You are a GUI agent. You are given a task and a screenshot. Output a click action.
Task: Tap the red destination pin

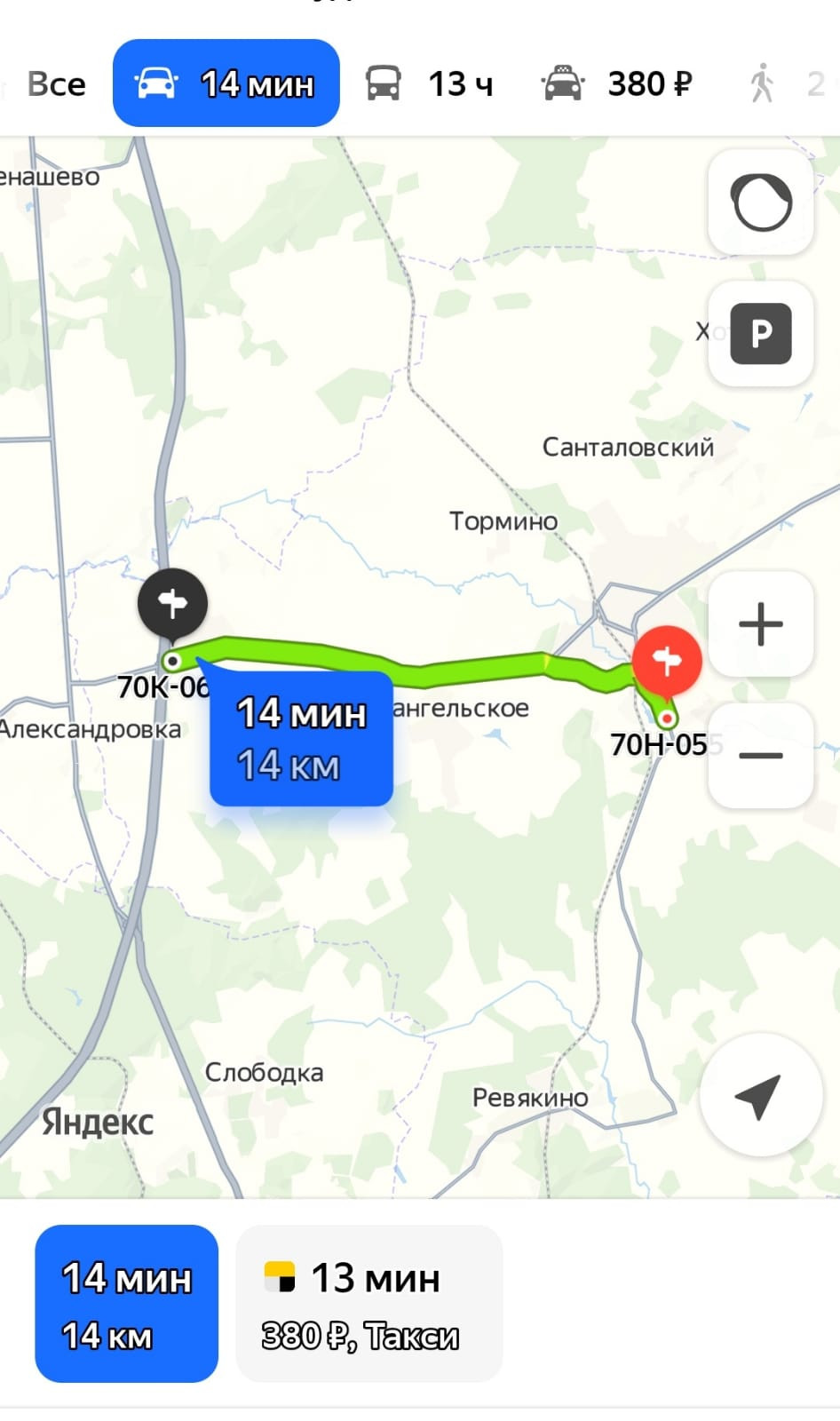[667, 662]
